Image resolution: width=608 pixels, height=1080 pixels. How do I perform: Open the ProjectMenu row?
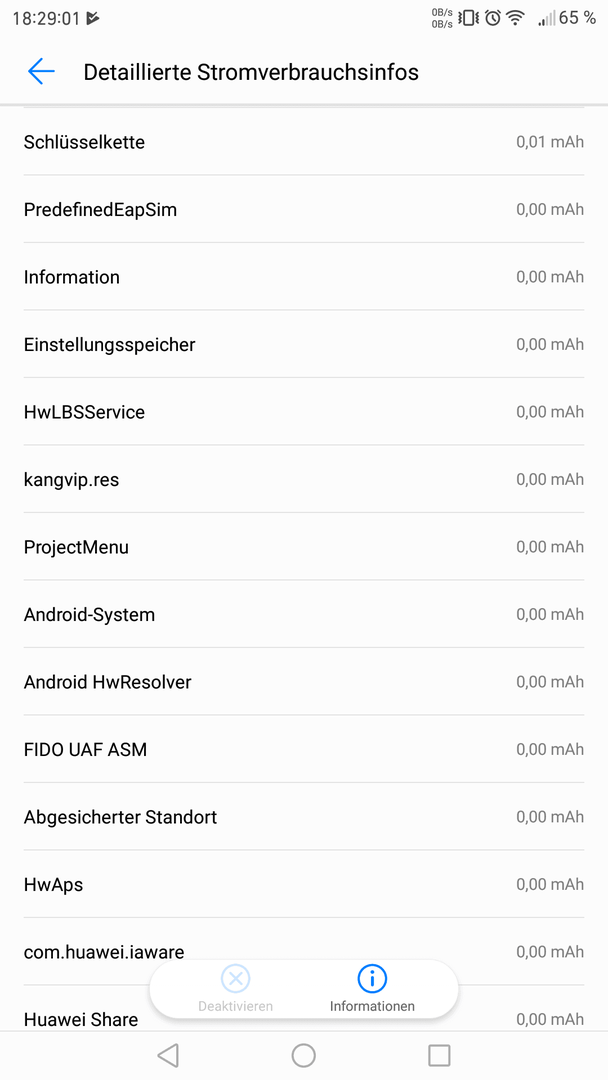[304, 547]
